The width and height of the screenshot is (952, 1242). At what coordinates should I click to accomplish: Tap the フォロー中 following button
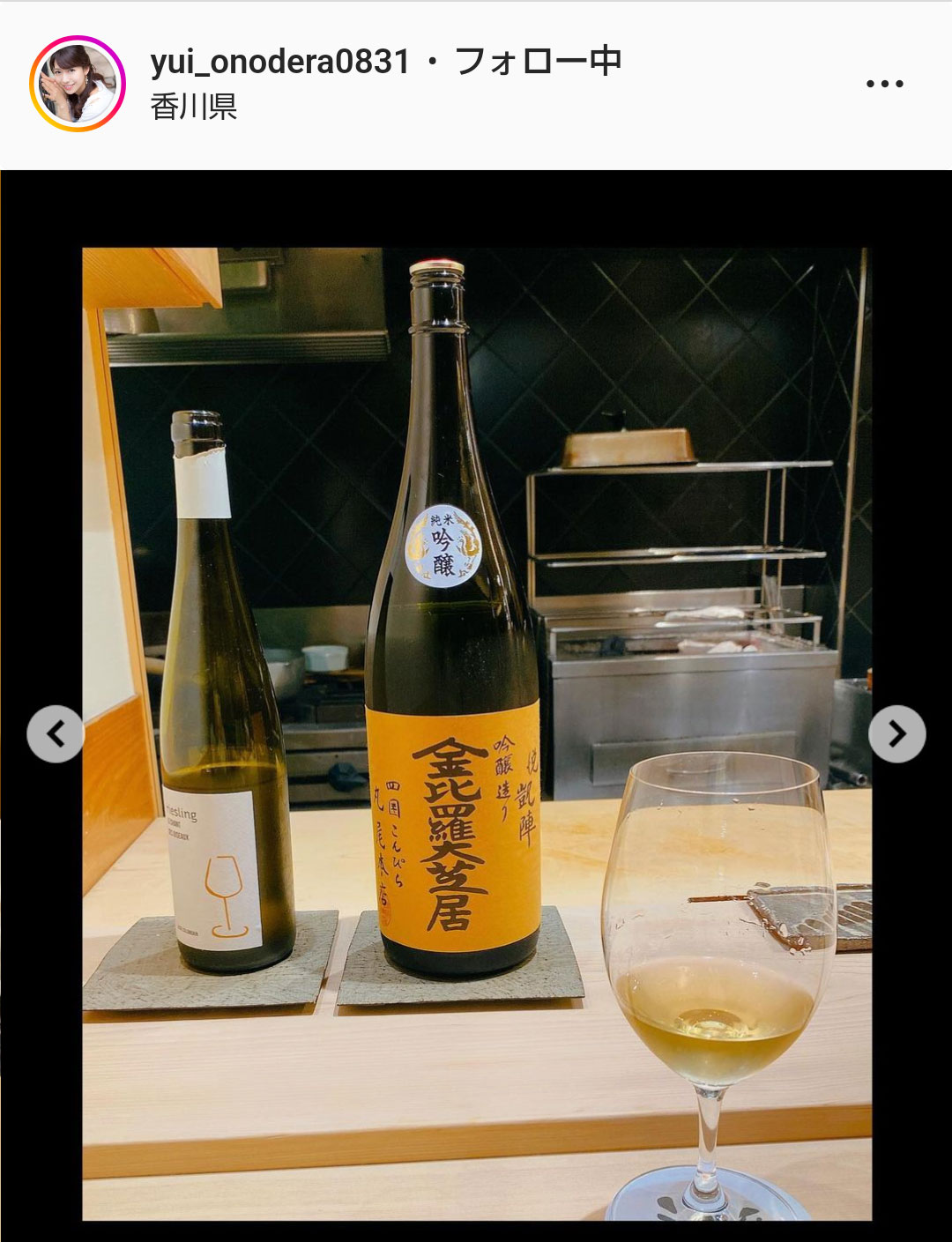point(539,62)
